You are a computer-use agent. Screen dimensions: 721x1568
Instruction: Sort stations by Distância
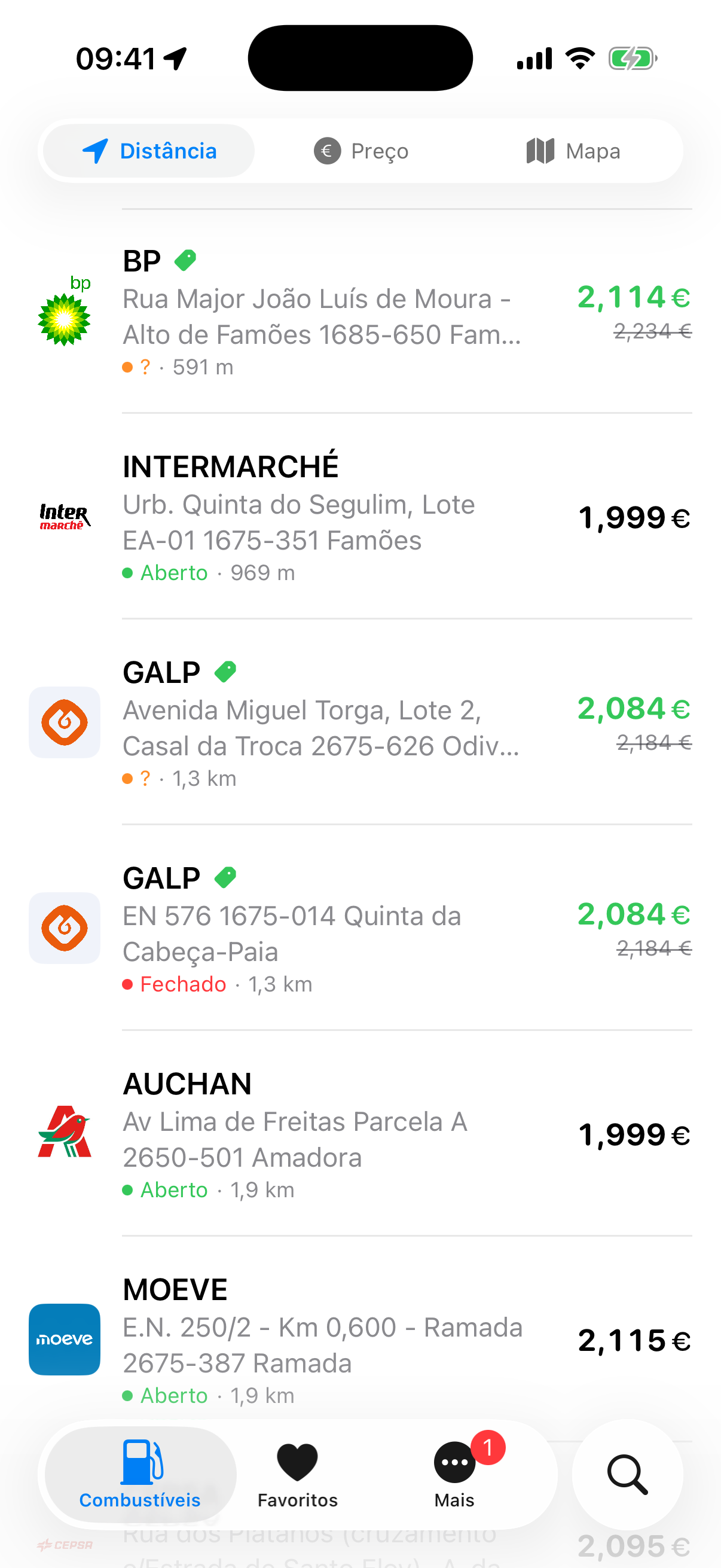(x=149, y=151)
